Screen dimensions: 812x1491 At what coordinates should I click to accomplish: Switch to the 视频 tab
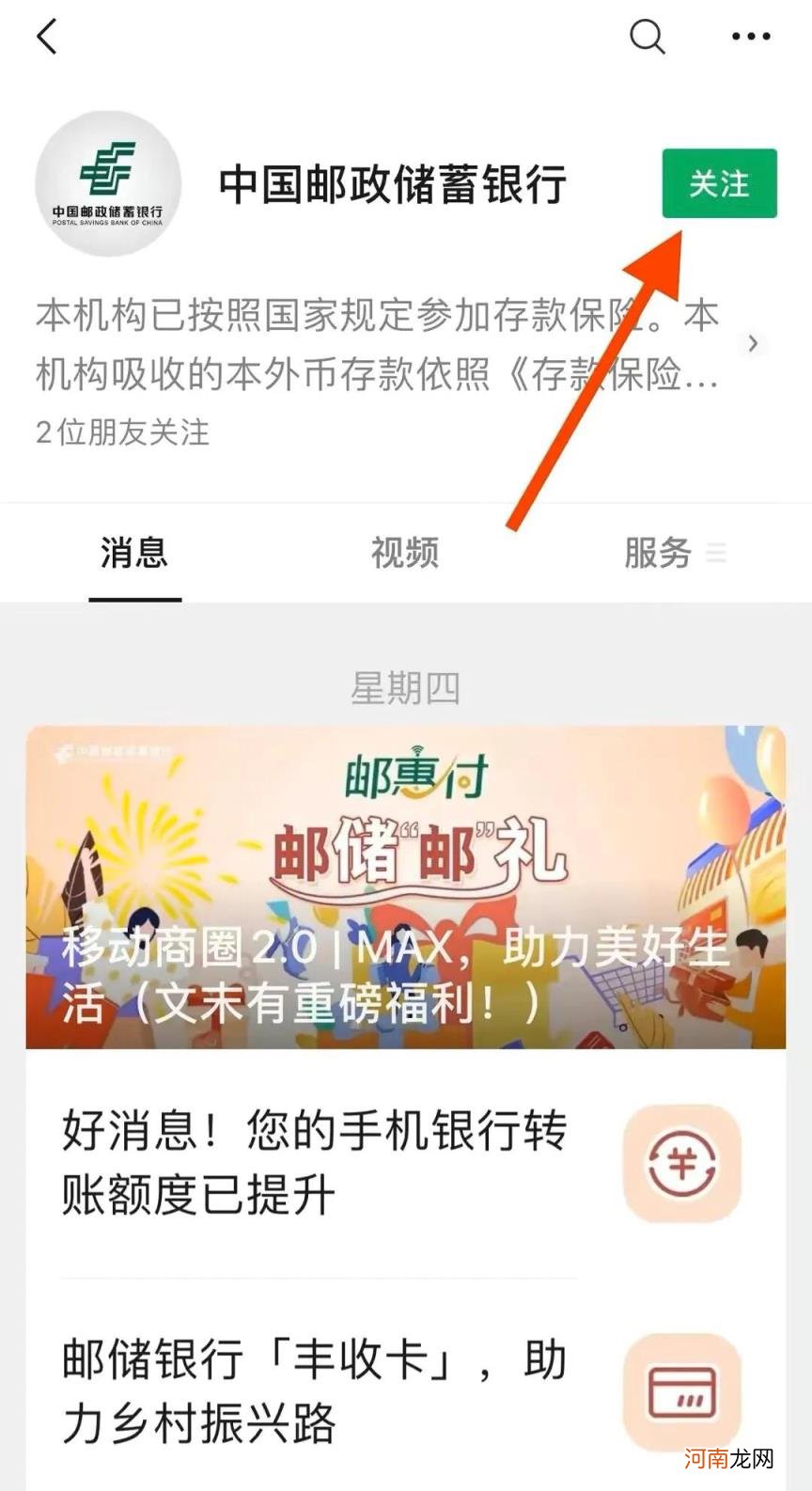tap(404, 554)
